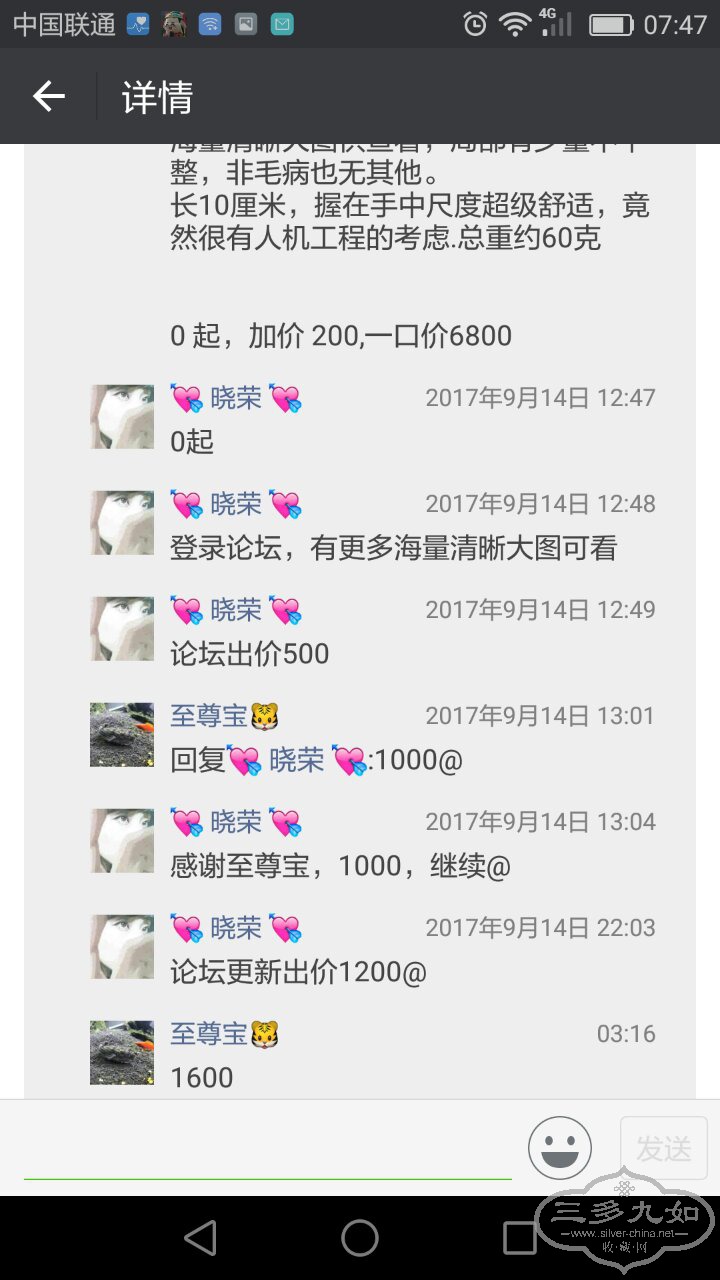Reply to comment "感谢至尊宝,1000,继续@"
The width and height of the screenshot is (720, 1280).
click(340, 866)
